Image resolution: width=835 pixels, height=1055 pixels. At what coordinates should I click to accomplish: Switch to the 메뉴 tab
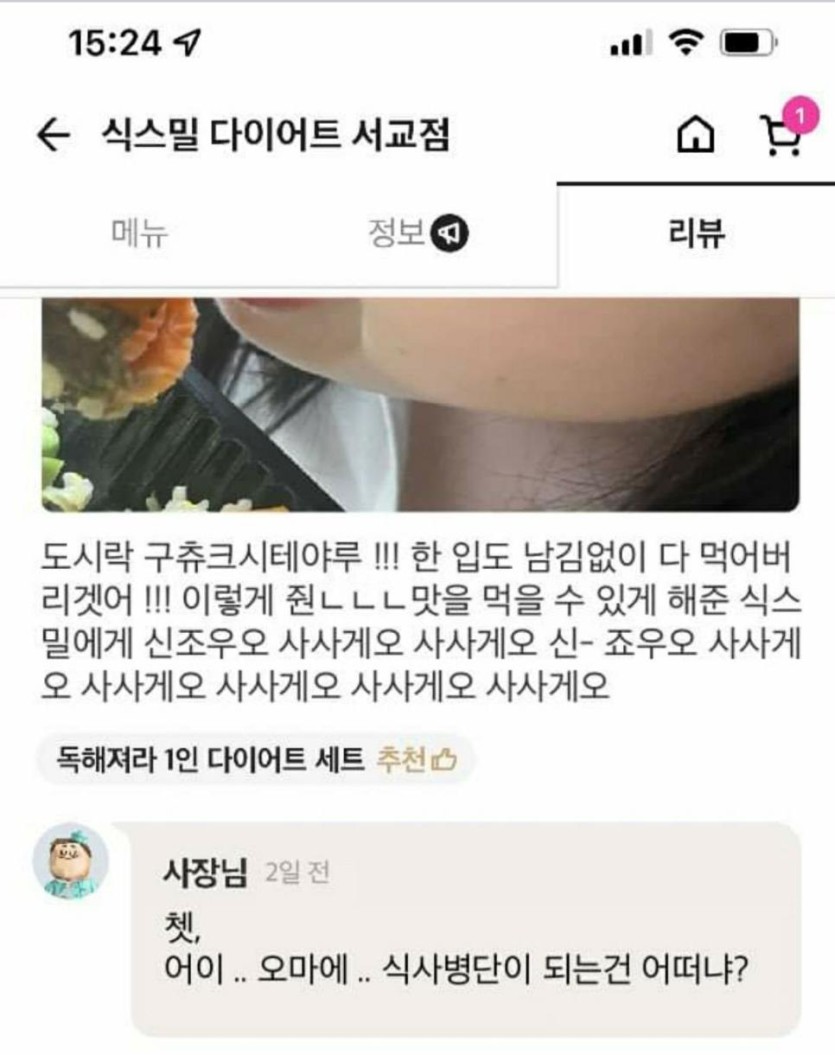click(139, 234)
